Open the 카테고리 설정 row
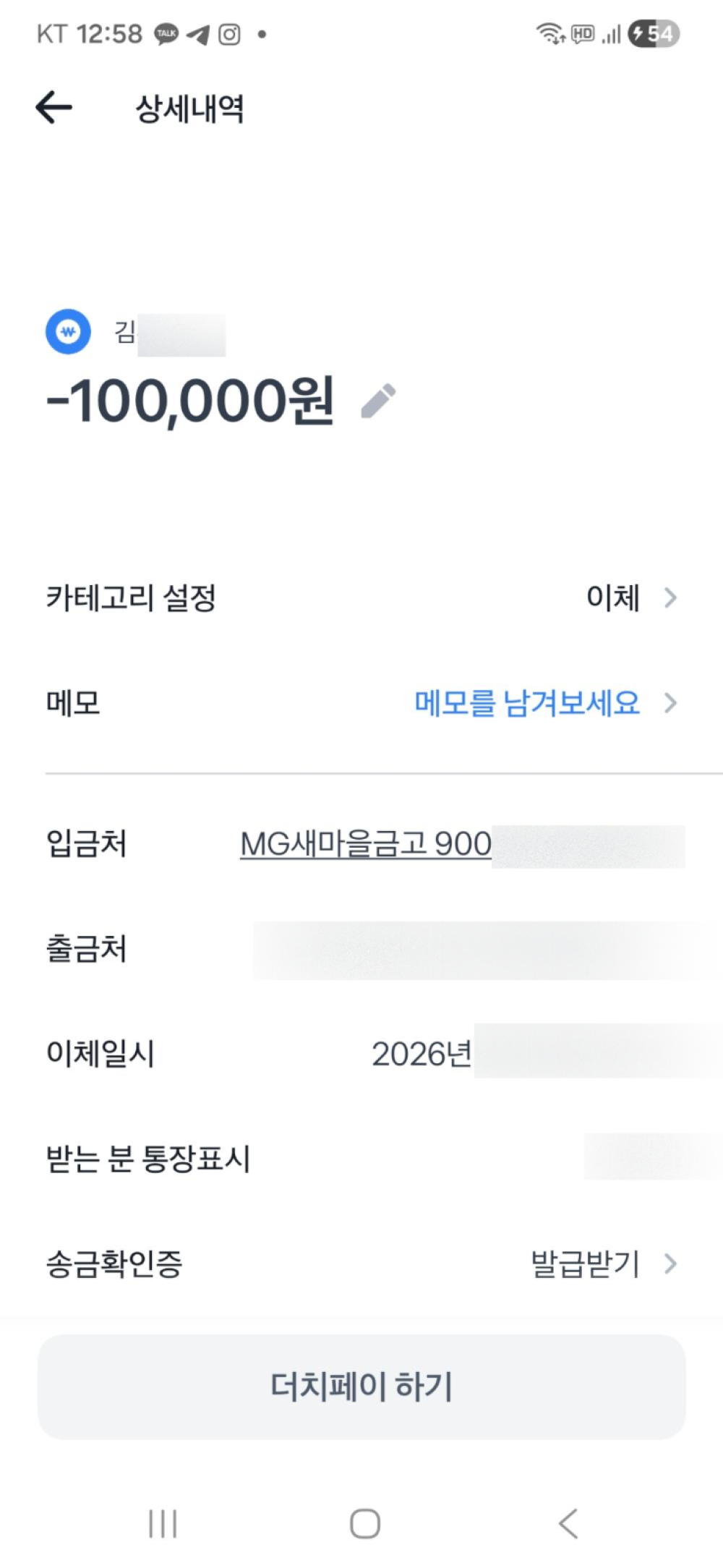The image size is (723, 1568). click(x=361, y=598)
